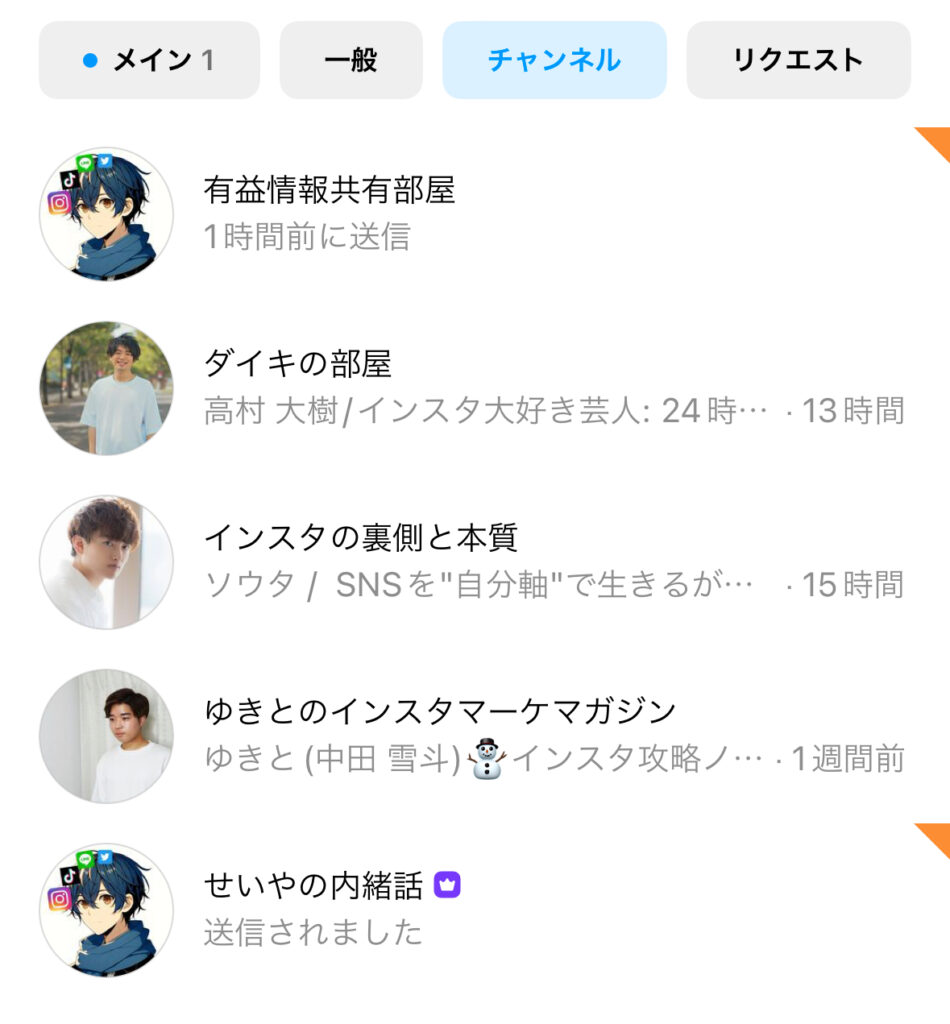Switch to the 一般 tab
The image size is (950, 1024).
351,60
